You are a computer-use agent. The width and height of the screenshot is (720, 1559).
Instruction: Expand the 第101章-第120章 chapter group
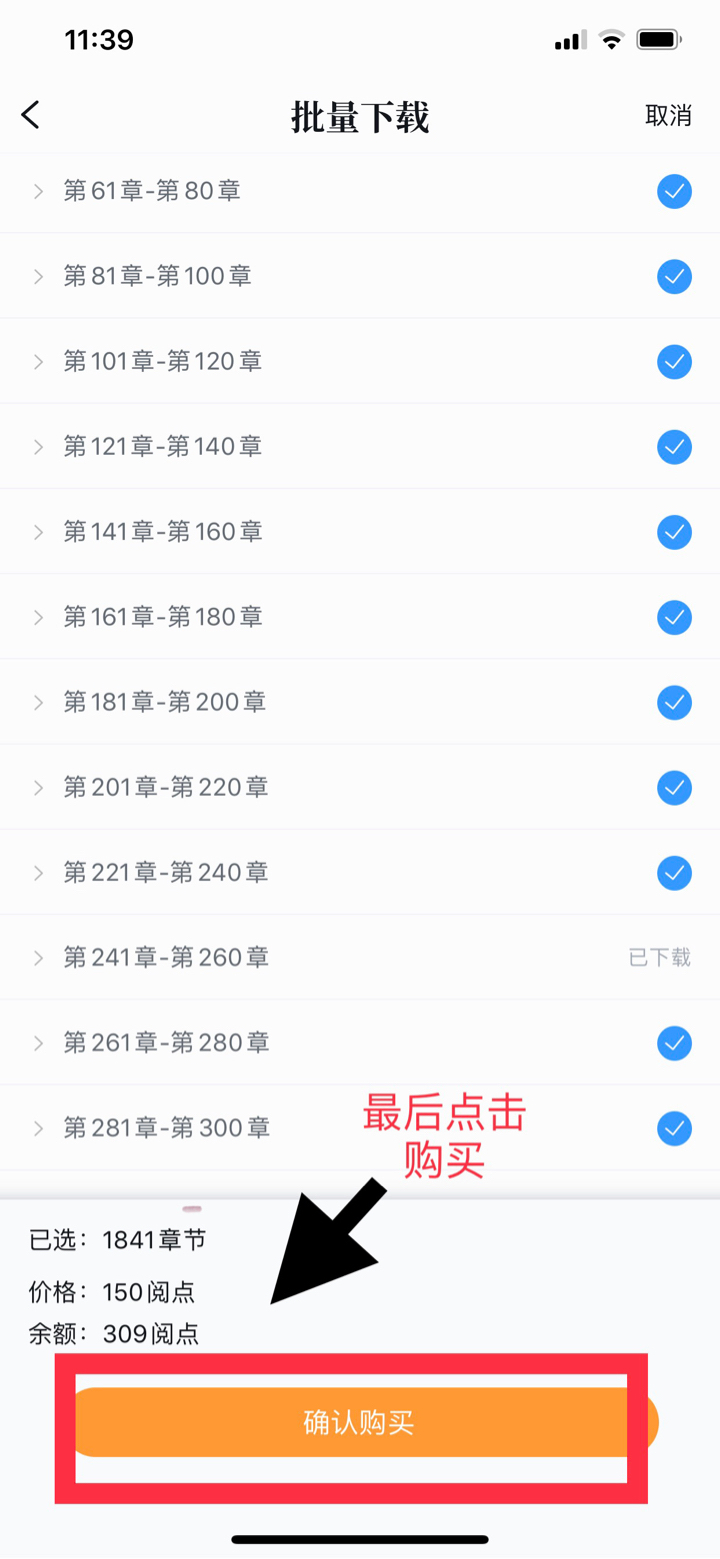(39, 362)
